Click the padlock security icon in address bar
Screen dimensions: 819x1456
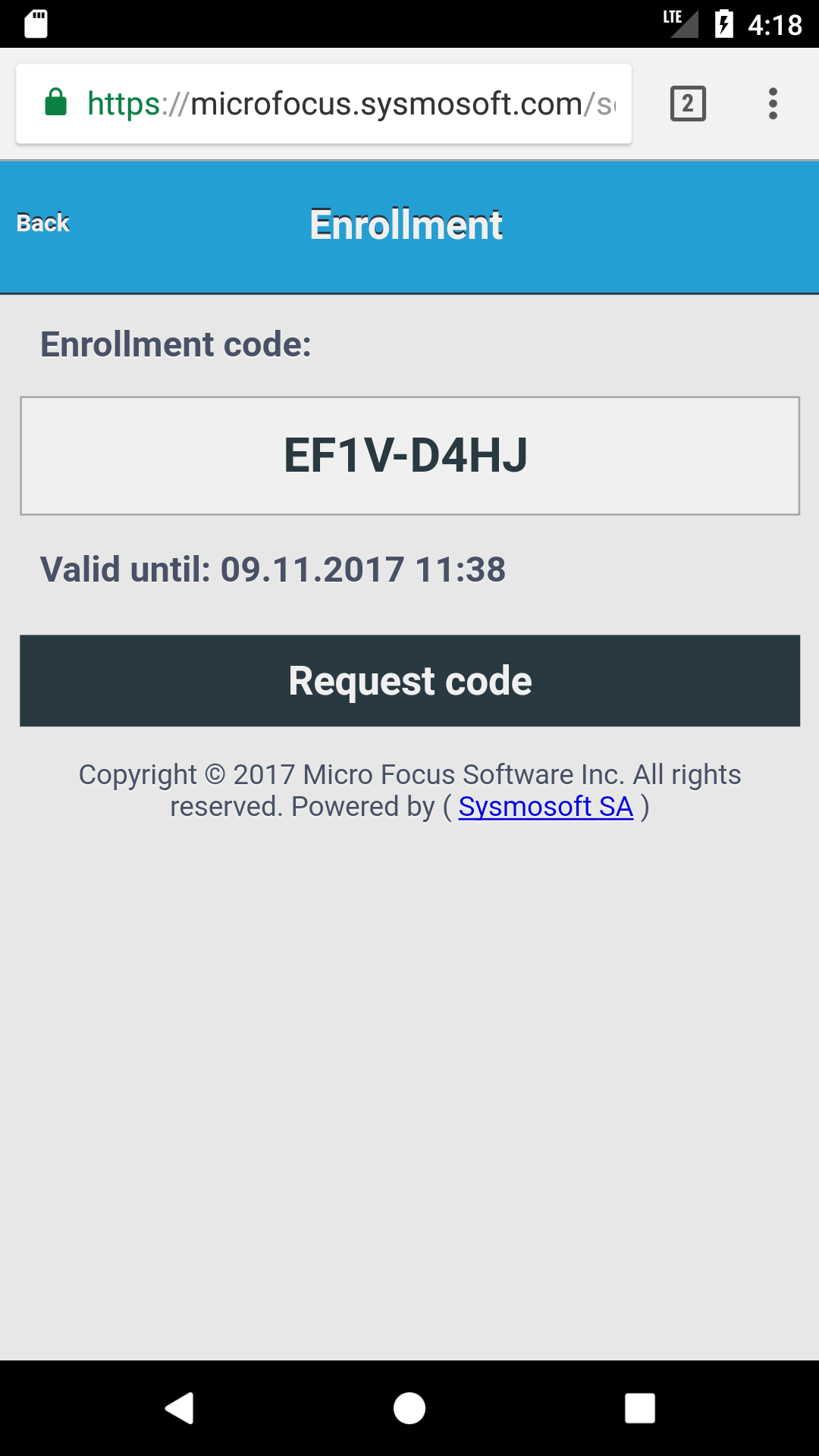pyautogui.click(x=55, y=103)
